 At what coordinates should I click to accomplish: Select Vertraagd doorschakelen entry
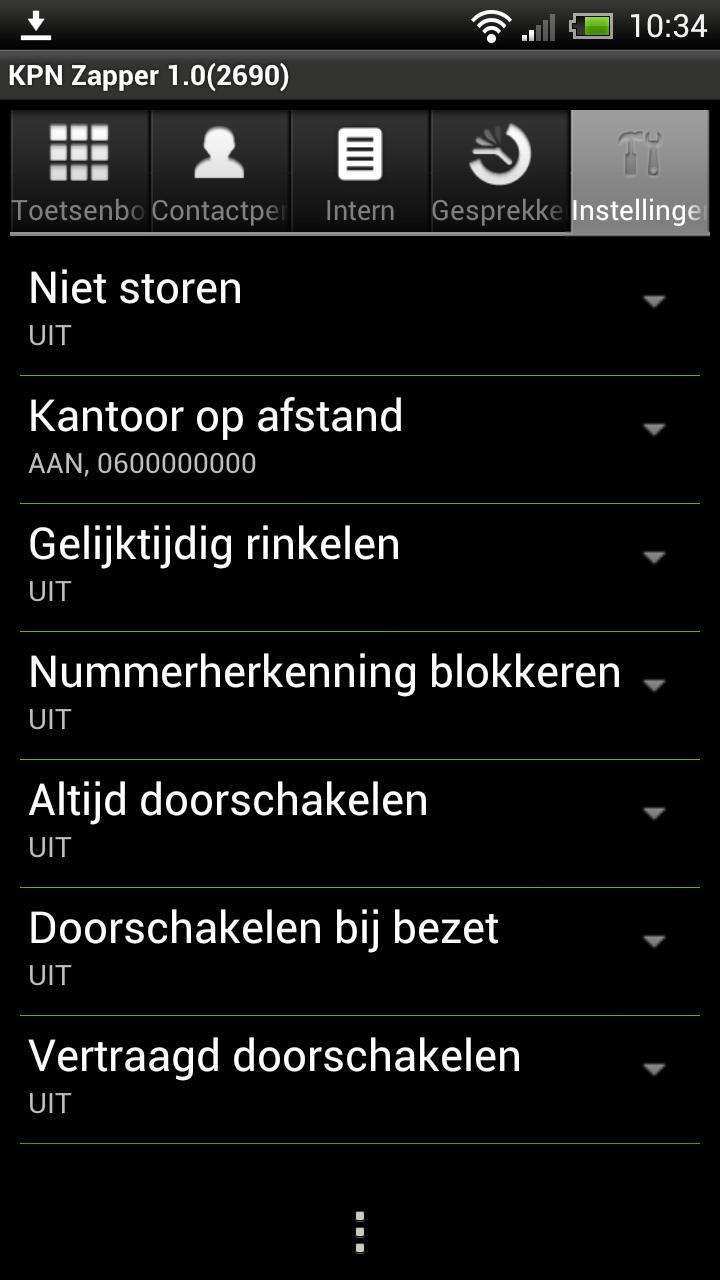pos(300,1068)
